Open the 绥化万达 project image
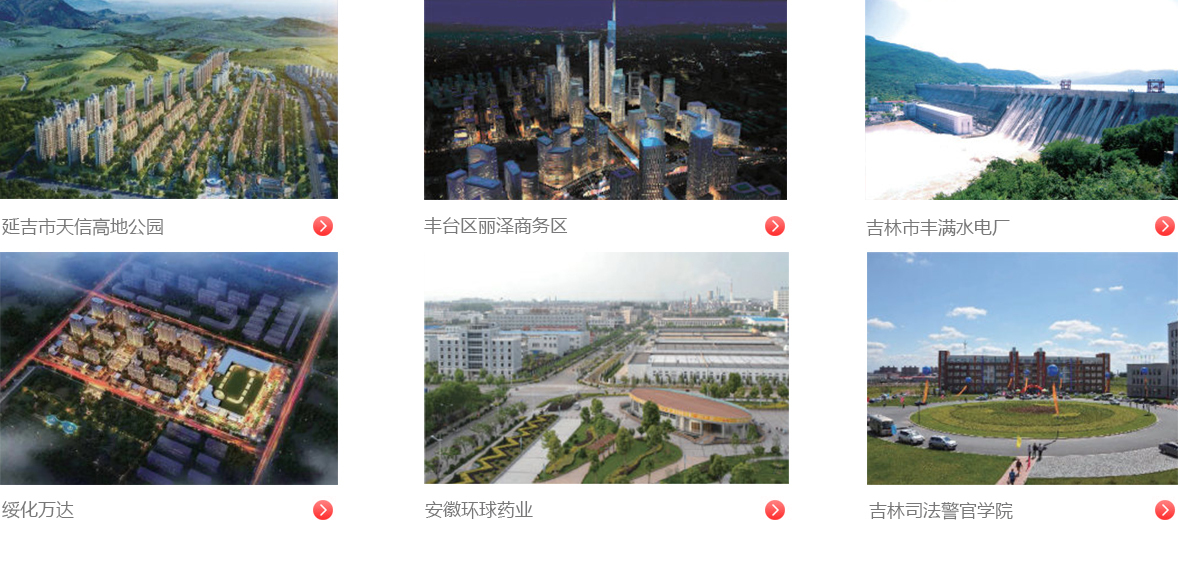 168,368
